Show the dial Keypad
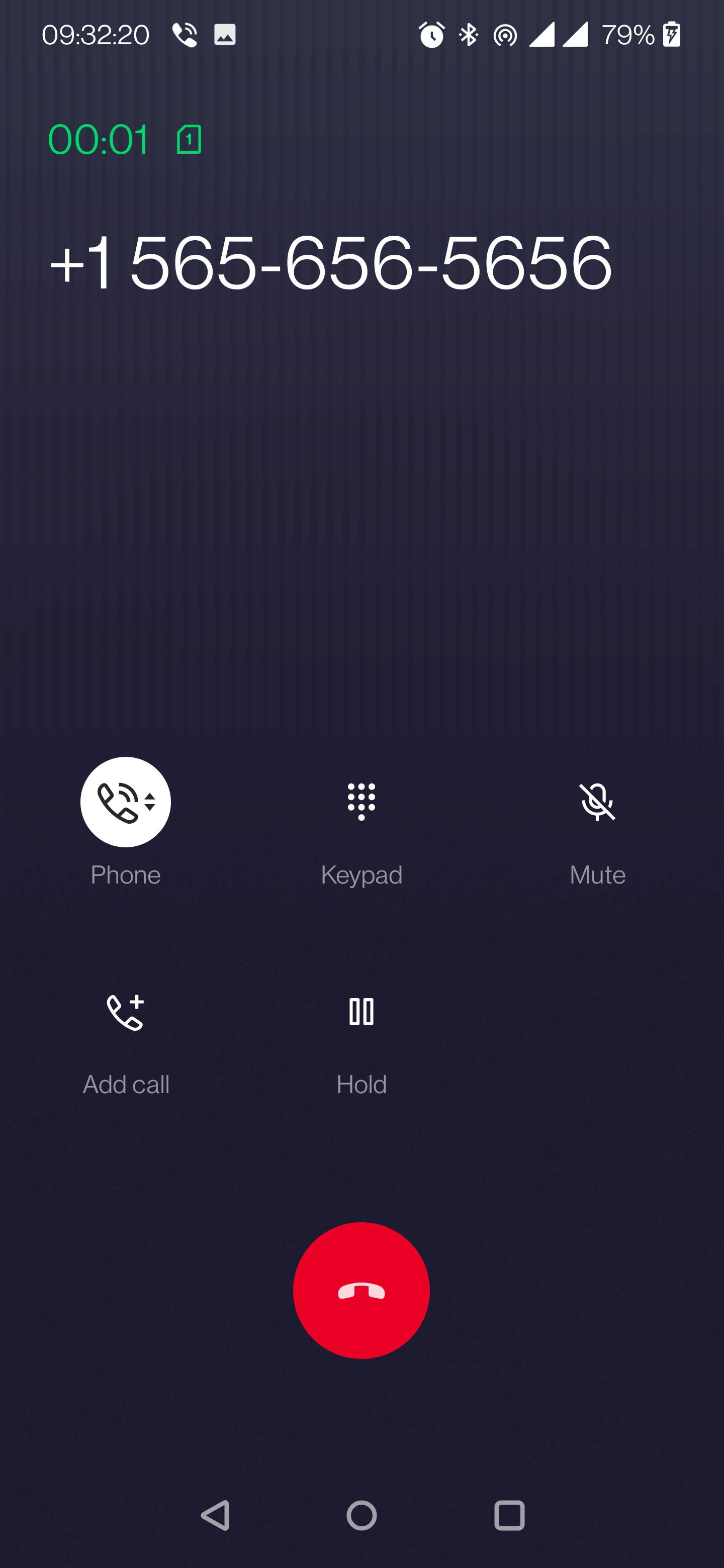The image size is (724, 1568). click(x=361, y=802)
